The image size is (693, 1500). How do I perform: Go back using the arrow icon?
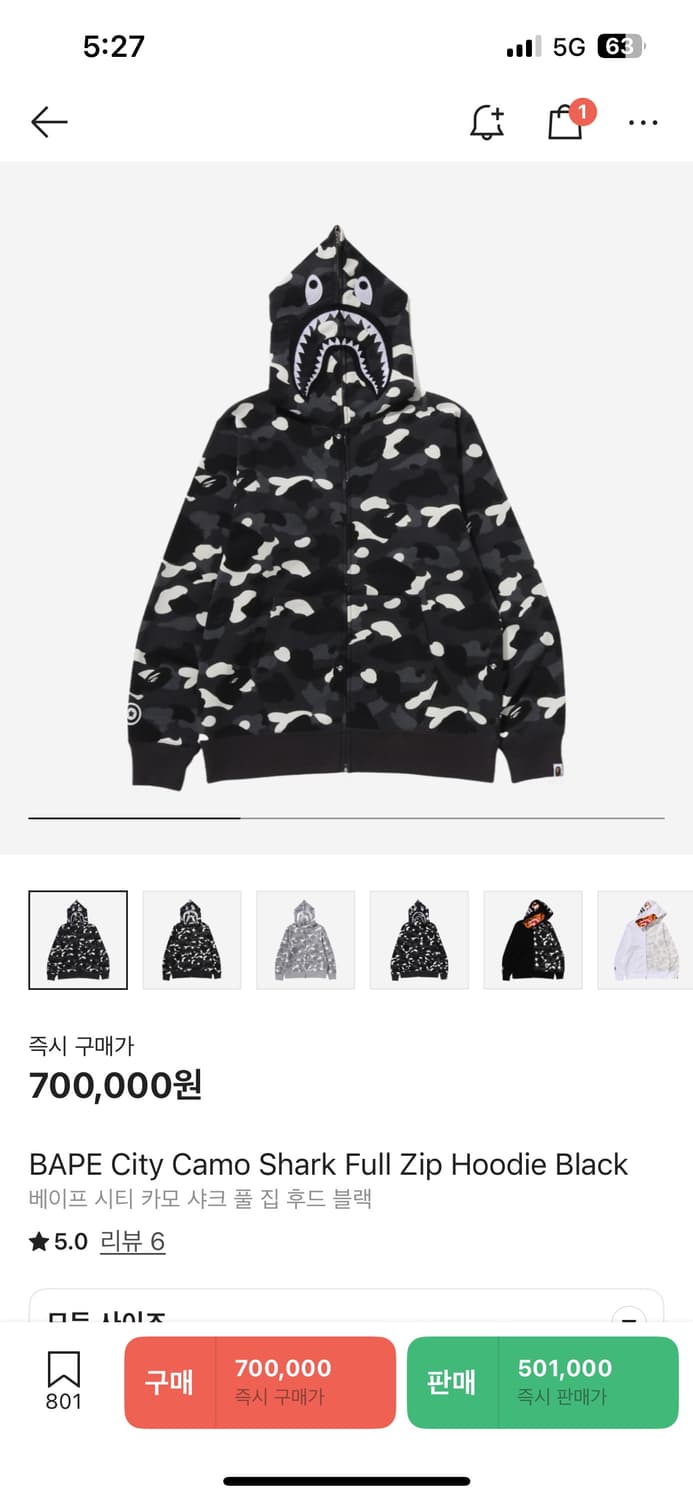49,122
